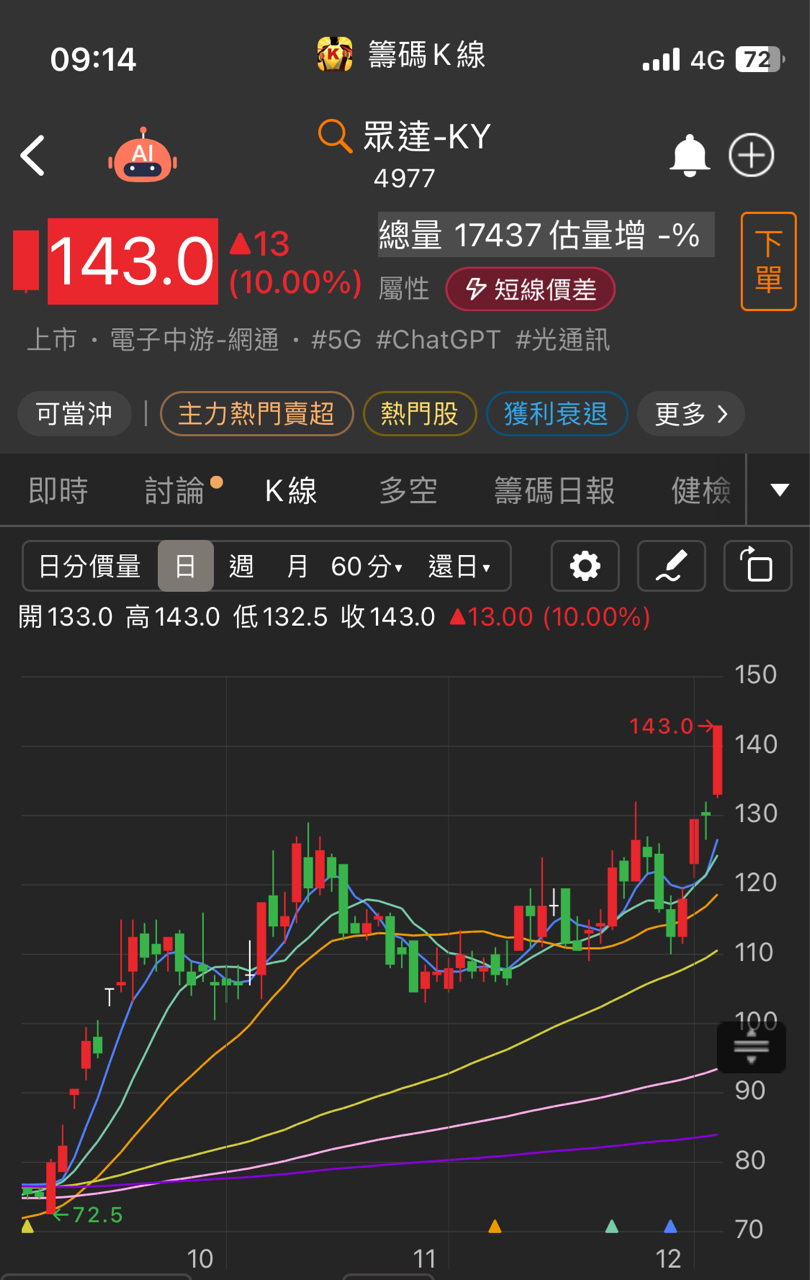The image size is (810, 1280).
Task: Open the 60分 interval dropdown
Action: click(367, 567)
